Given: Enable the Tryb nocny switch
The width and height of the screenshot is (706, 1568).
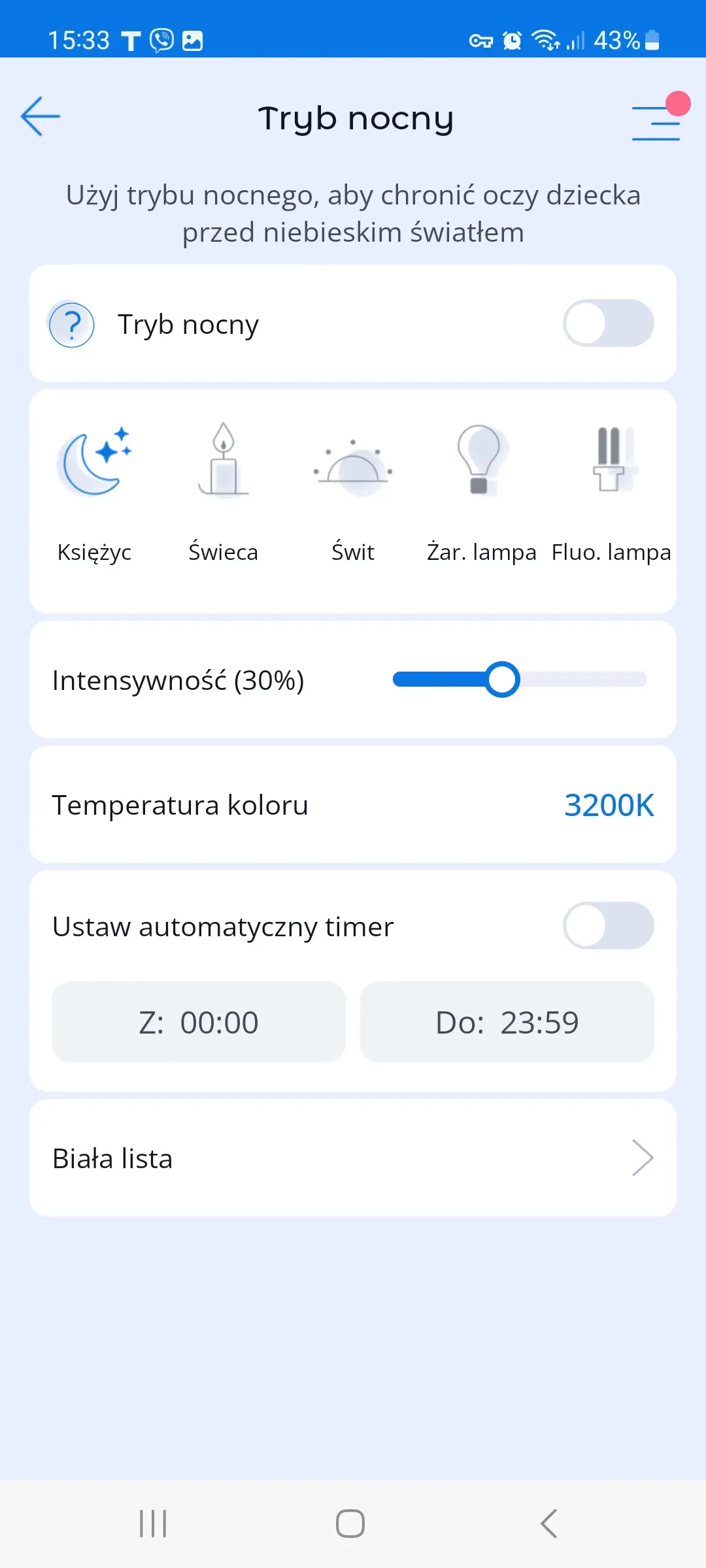Looking at the screenshot, I should point(608,323).
